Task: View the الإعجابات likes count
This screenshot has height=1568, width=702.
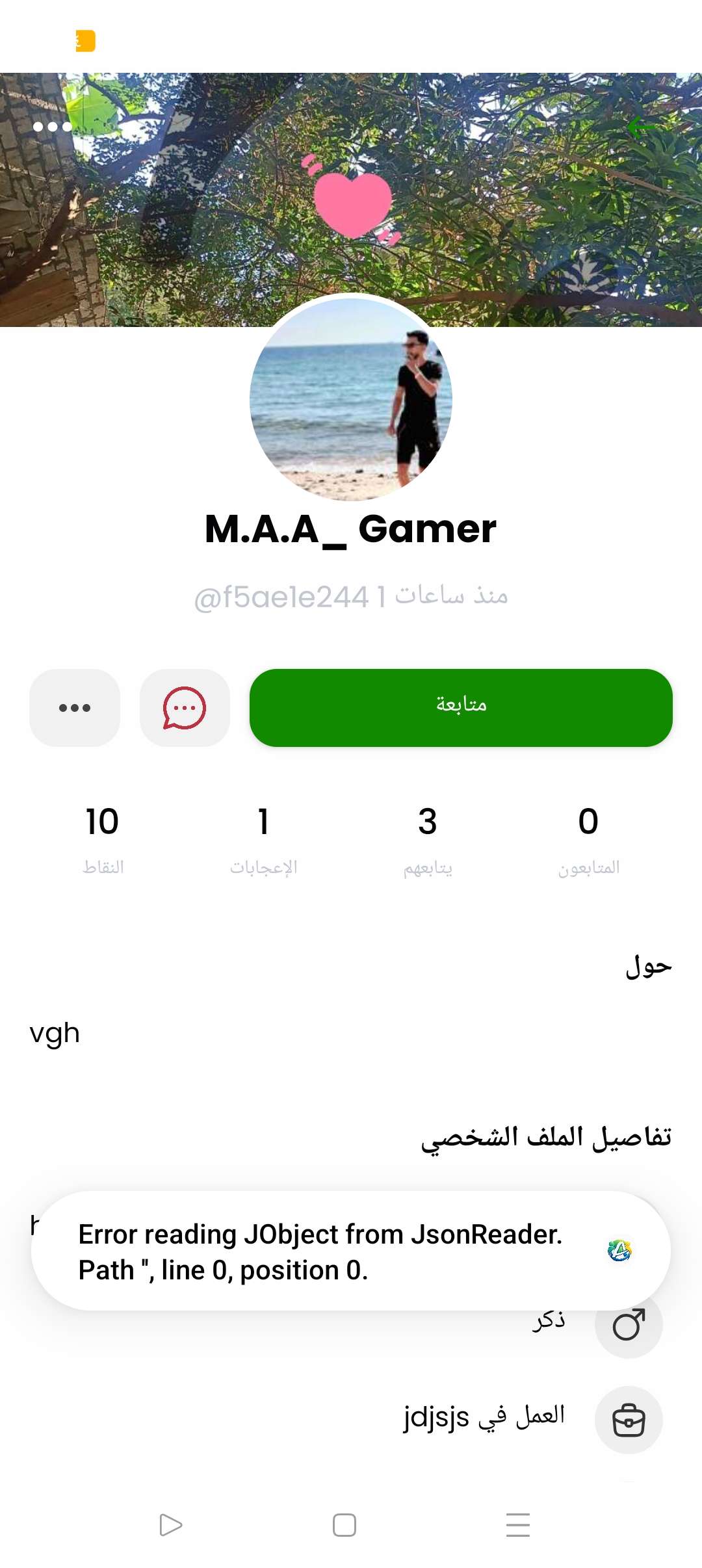Action: pos(263,840)
